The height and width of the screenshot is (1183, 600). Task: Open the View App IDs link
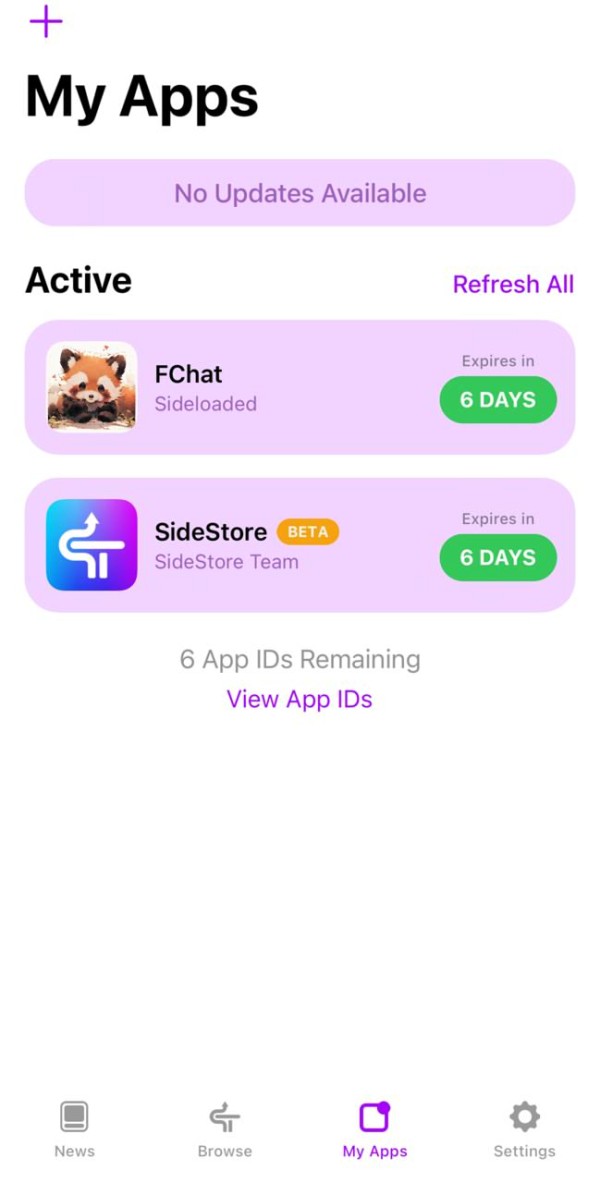[x=300, y=699]
